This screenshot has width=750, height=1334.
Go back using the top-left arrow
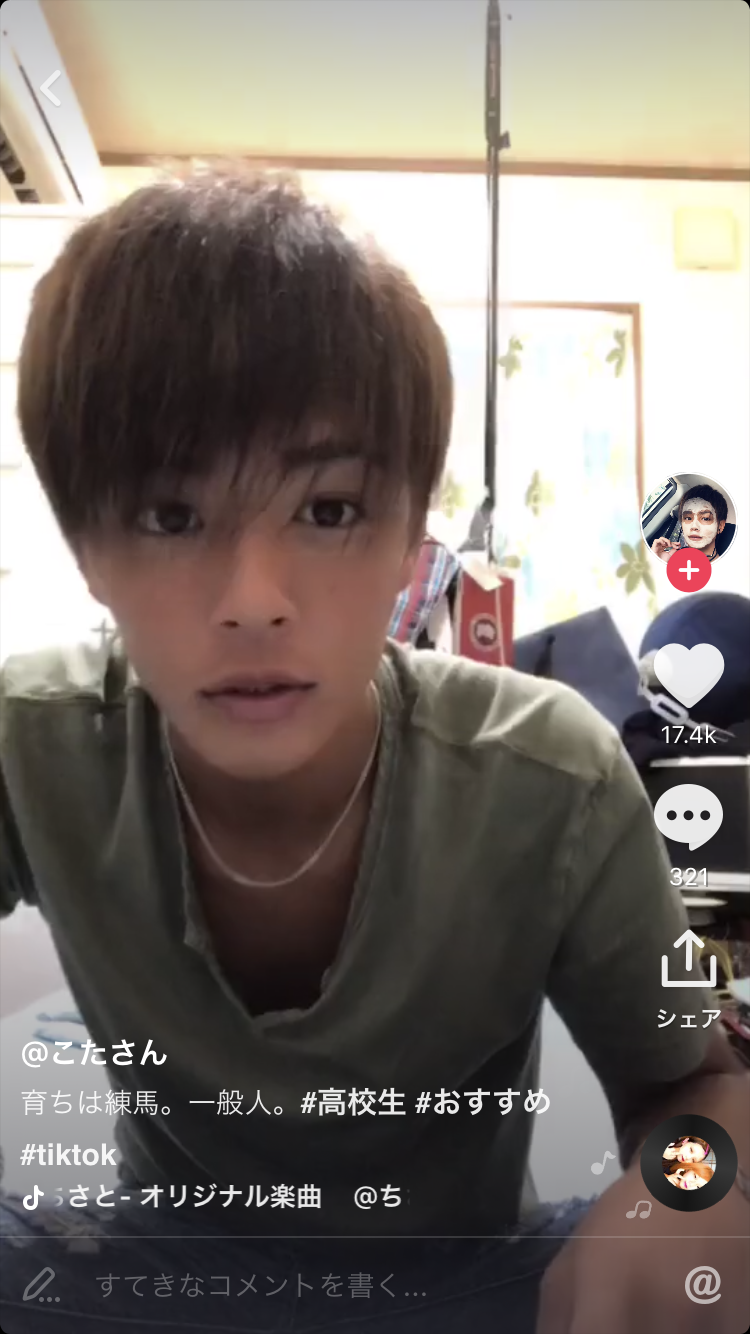[x=50, y=88]
